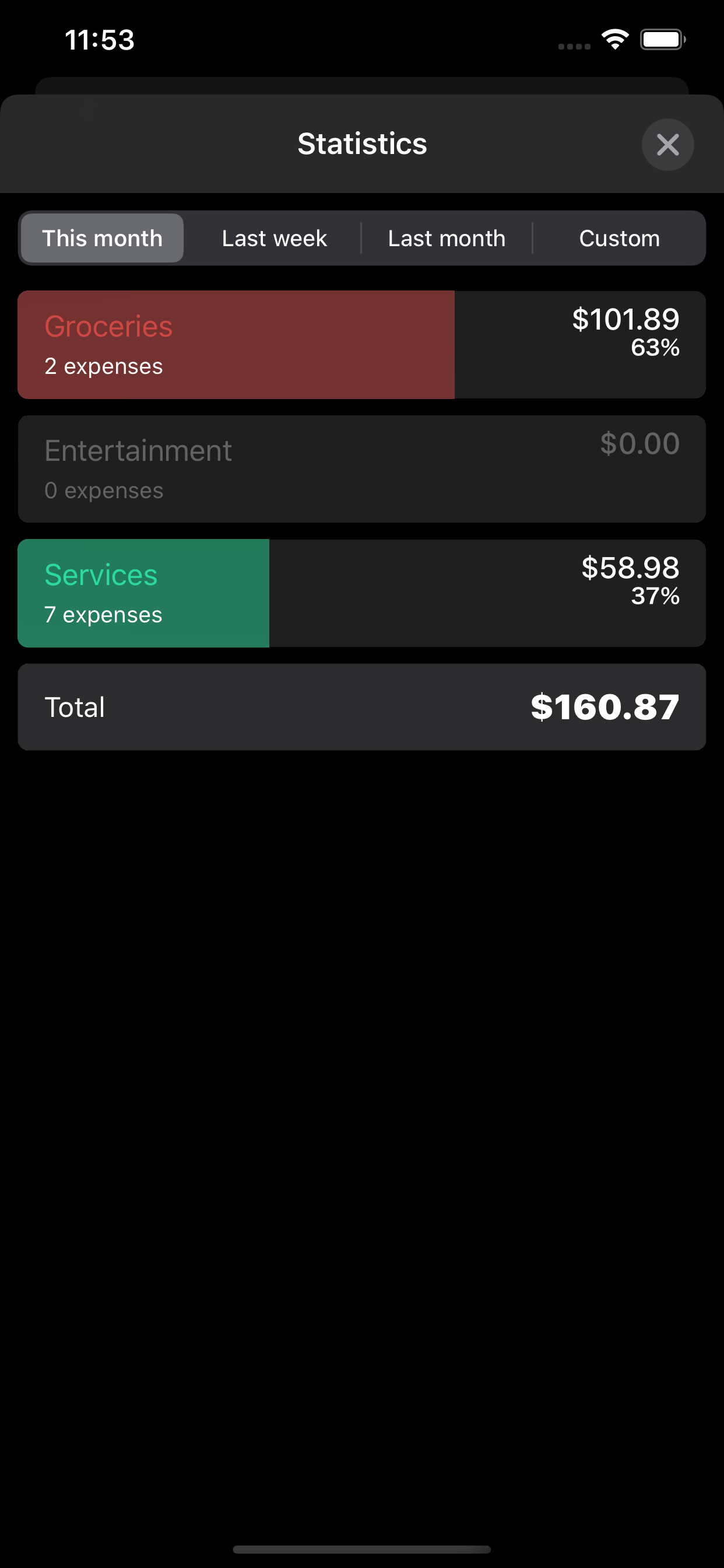Click the Services green progress bar
The image size is (724, 1568).
pyautogui.click(x=143, y=593)
